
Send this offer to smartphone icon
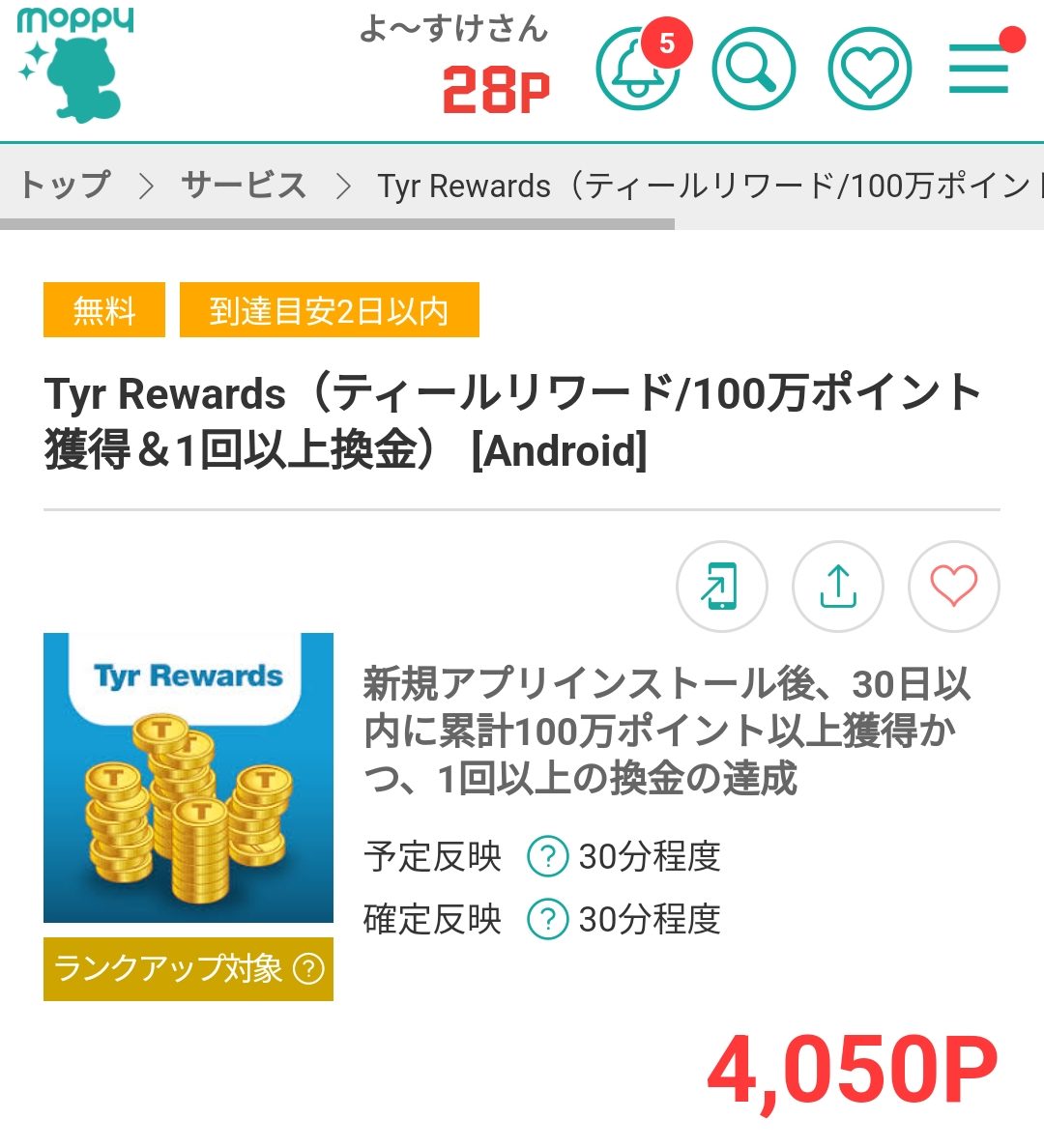pos(721,587)
